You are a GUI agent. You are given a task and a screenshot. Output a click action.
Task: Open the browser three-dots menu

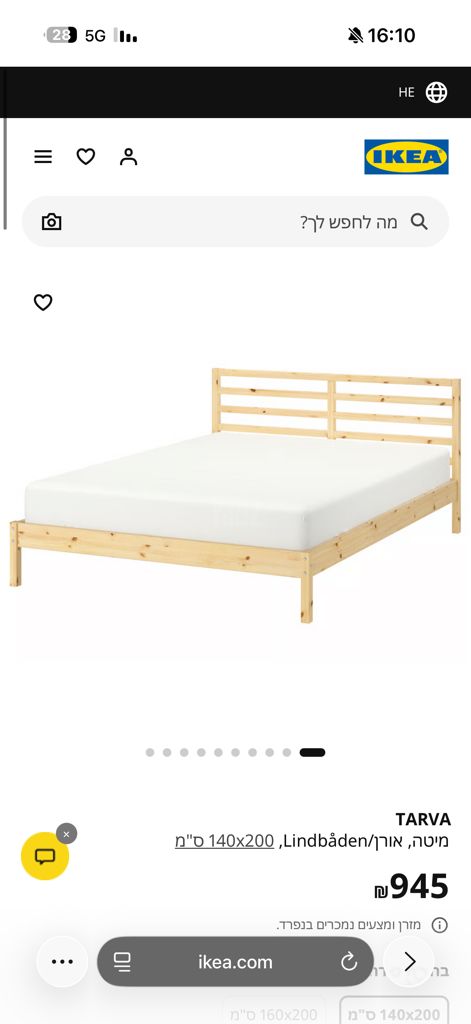click(62, 961)
